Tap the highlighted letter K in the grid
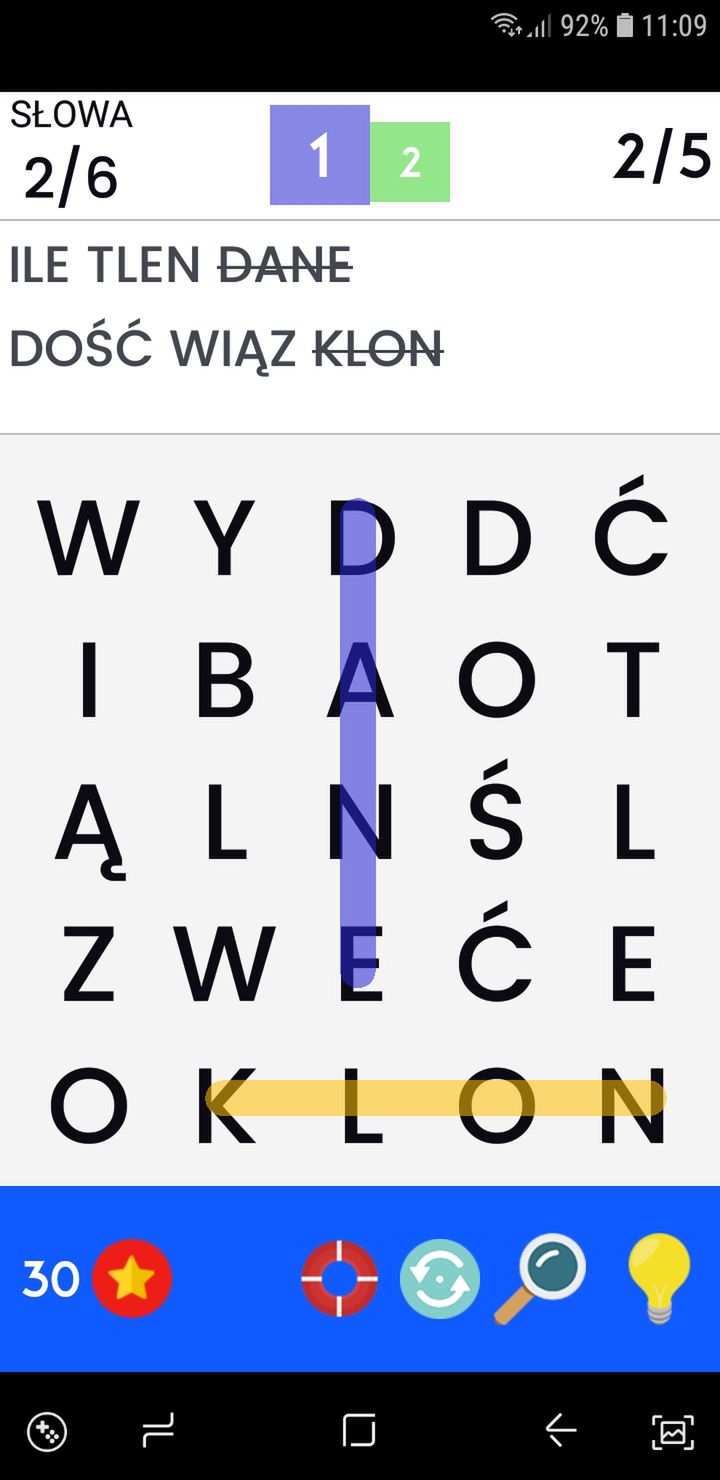Image resolution: width=720 pixels, height=1480 pixels. 225,1107
